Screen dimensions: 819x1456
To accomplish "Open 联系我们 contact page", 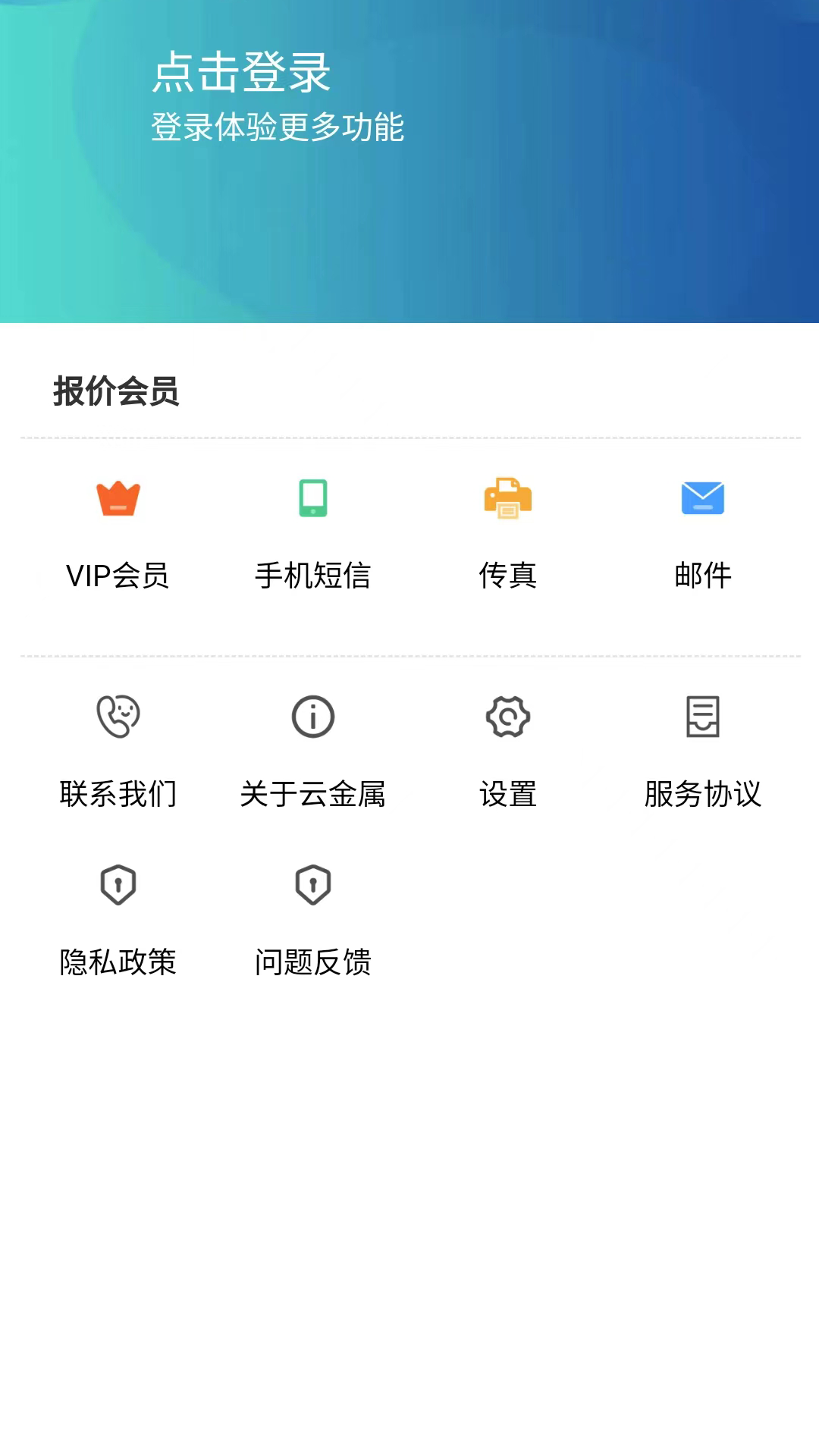I will pyautogui.click(x=118, y=751).
